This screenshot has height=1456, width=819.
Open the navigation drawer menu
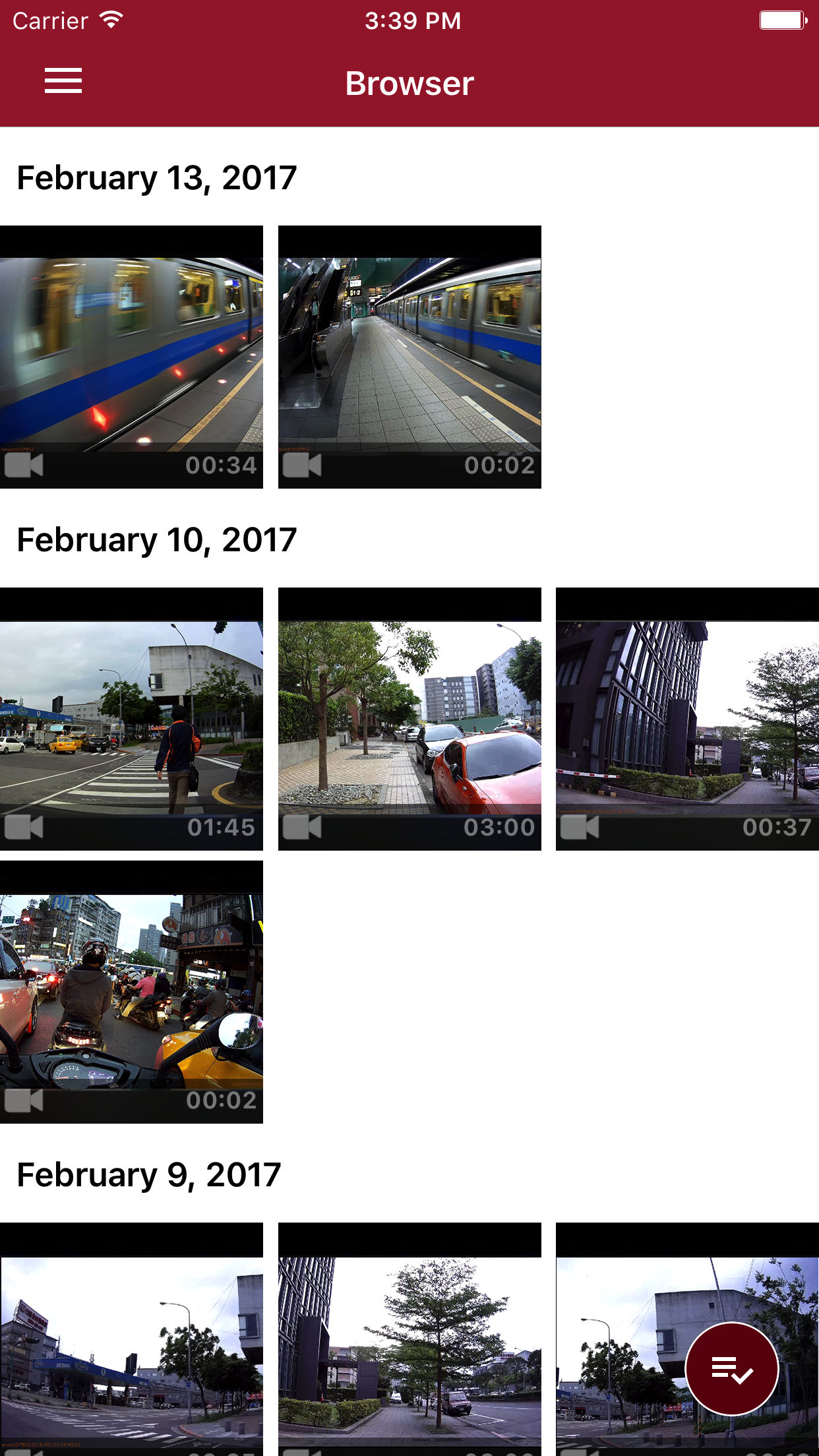tap(63, 80)
